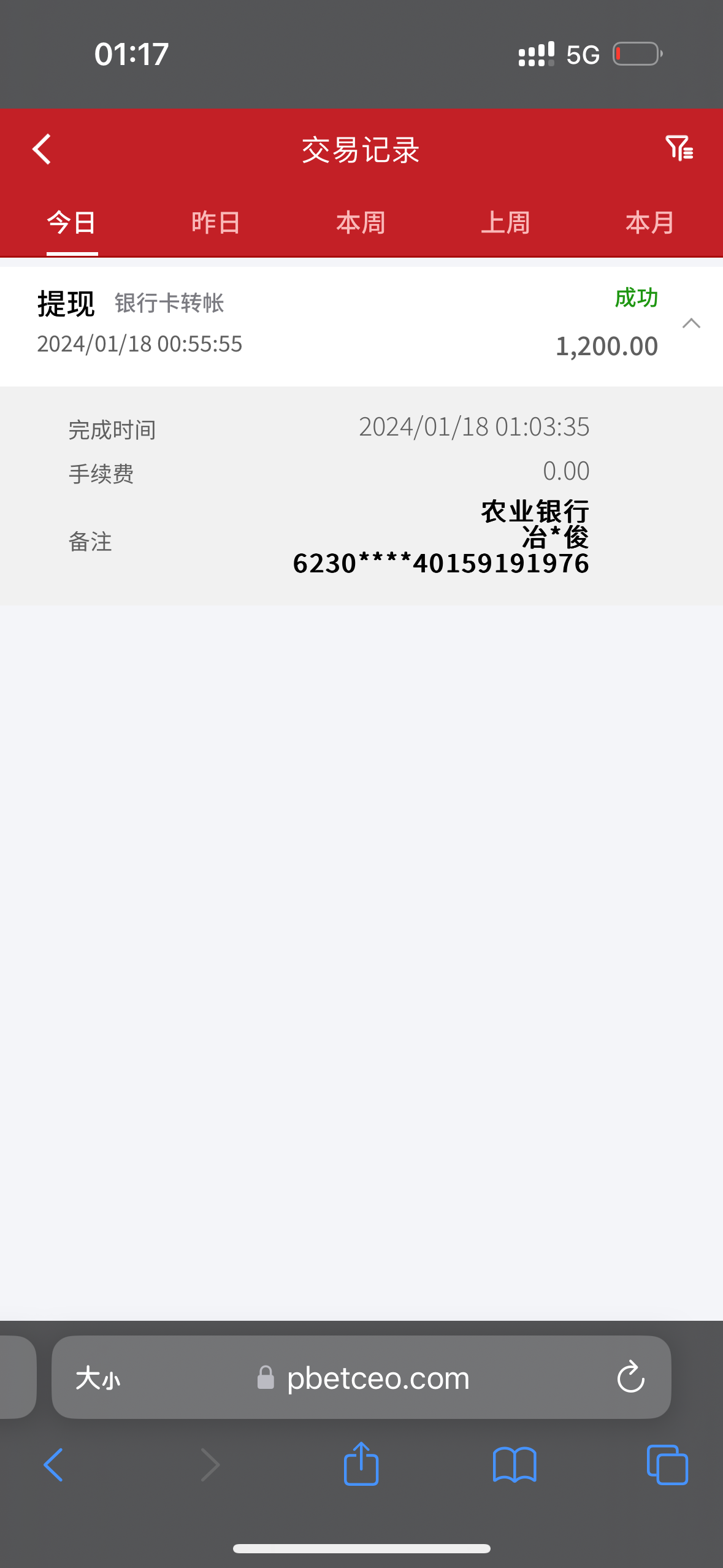Open the 本月 transactions tab
This screenshot has width=723, height=1568.
point(649,222)
